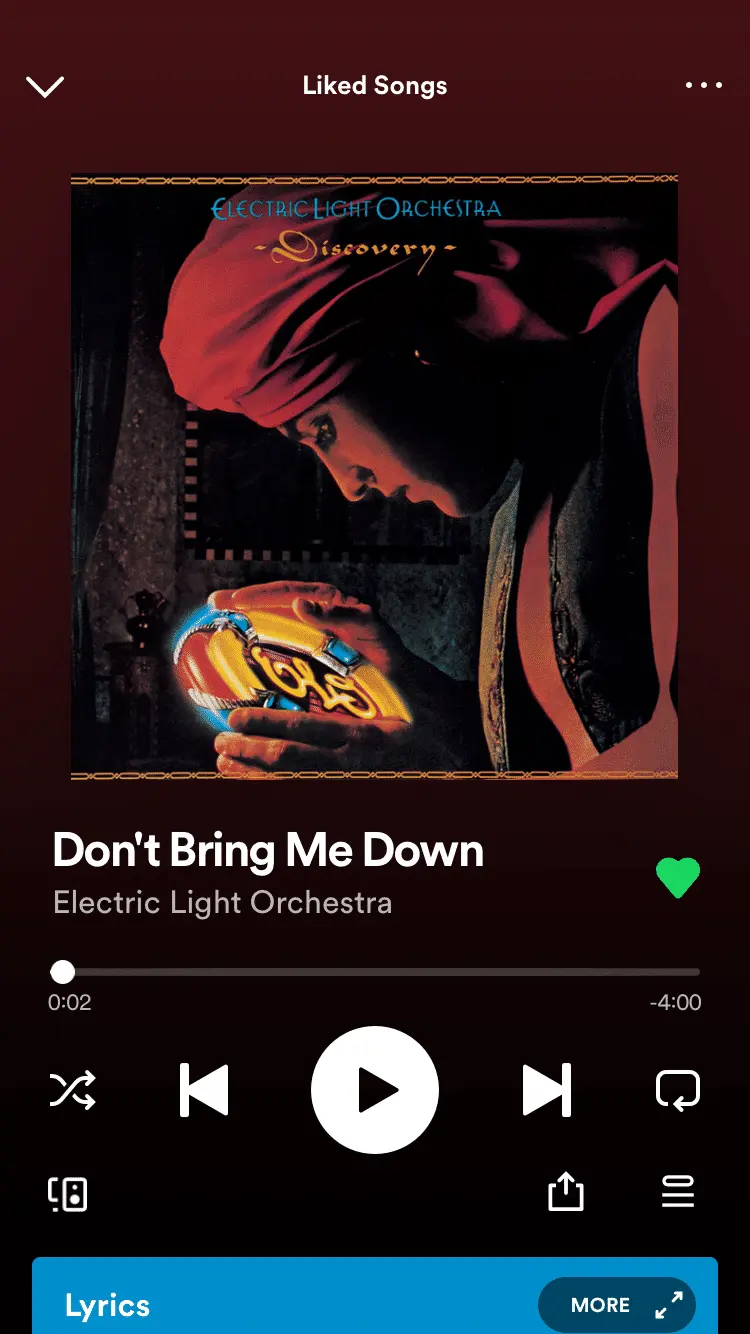
Task: Play Don't Bring Me Down
Action: [x=375, y=1090]
